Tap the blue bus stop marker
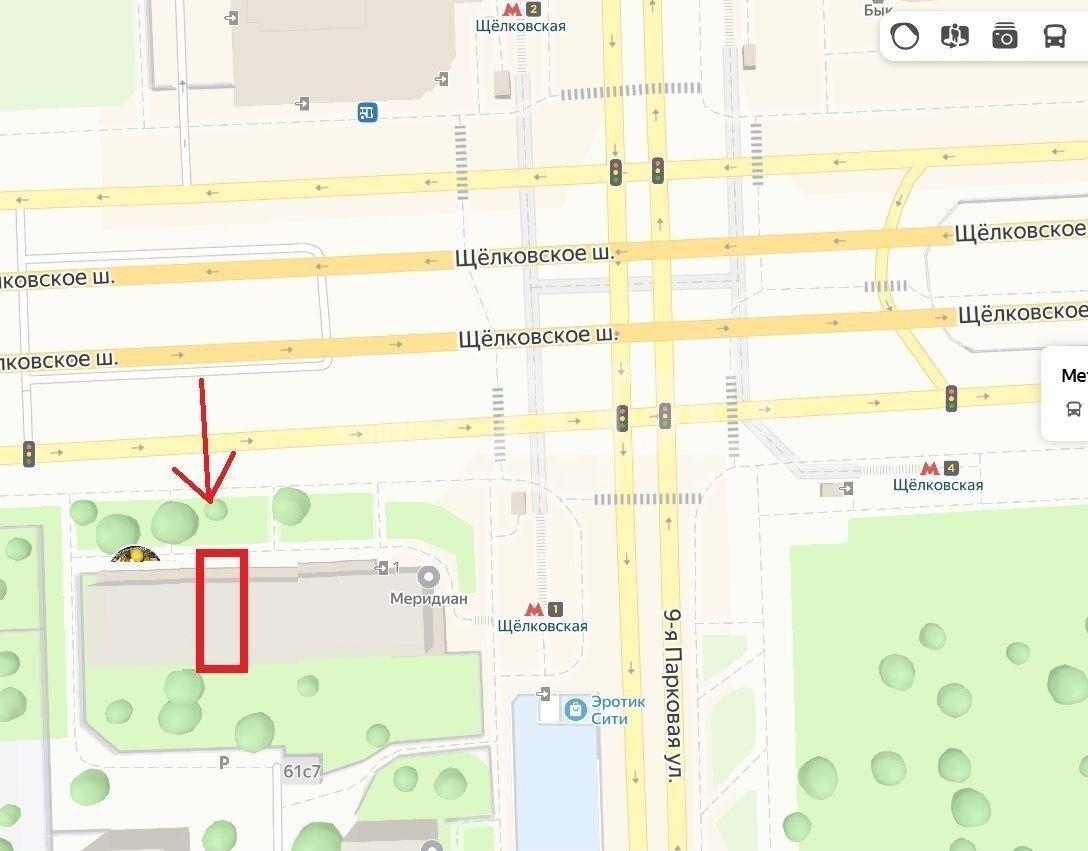The height and width of the screenshot is (851, 1088). click(x=368, y=112)
